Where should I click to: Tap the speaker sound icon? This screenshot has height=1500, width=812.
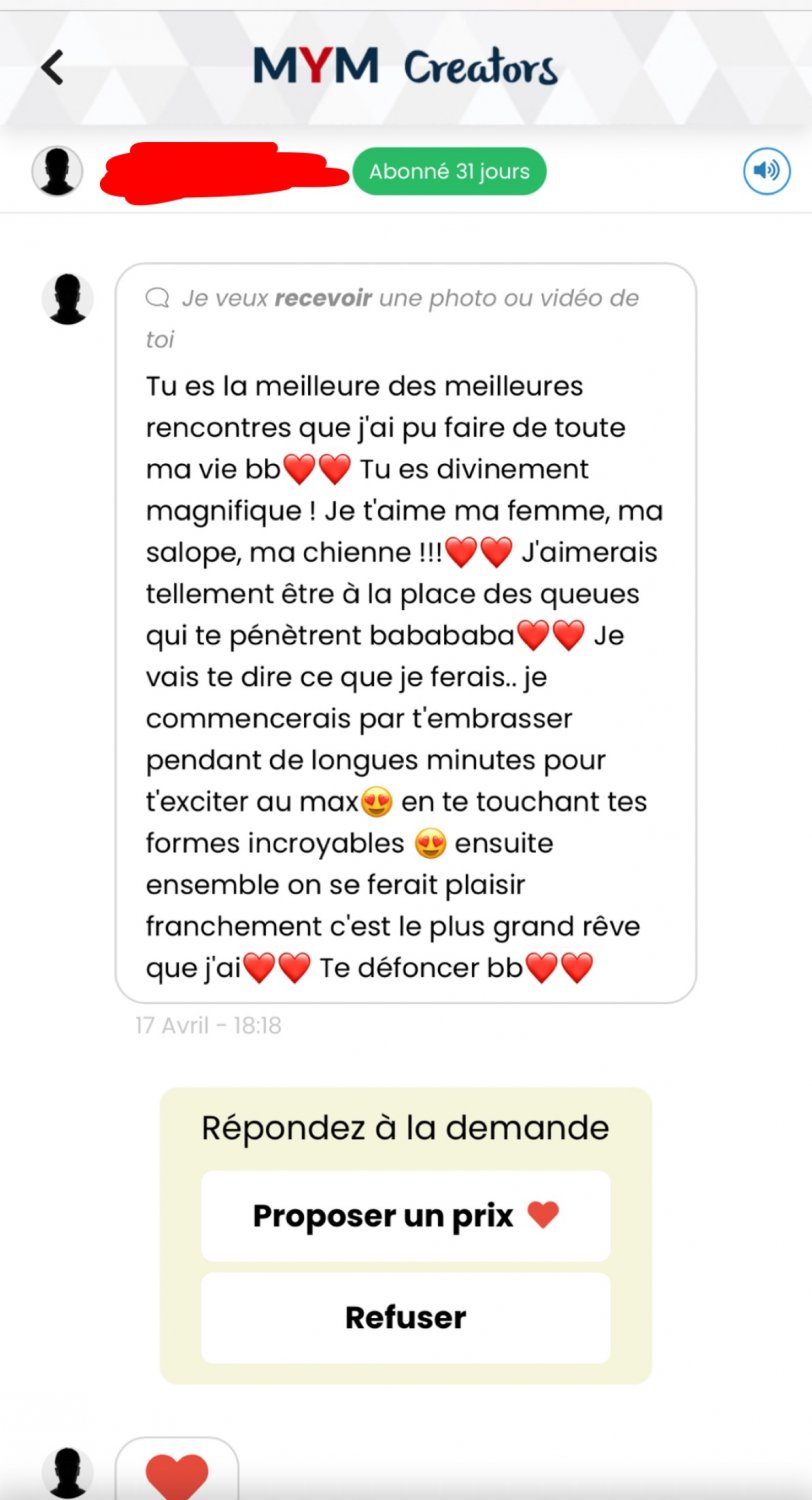point(766,171)
